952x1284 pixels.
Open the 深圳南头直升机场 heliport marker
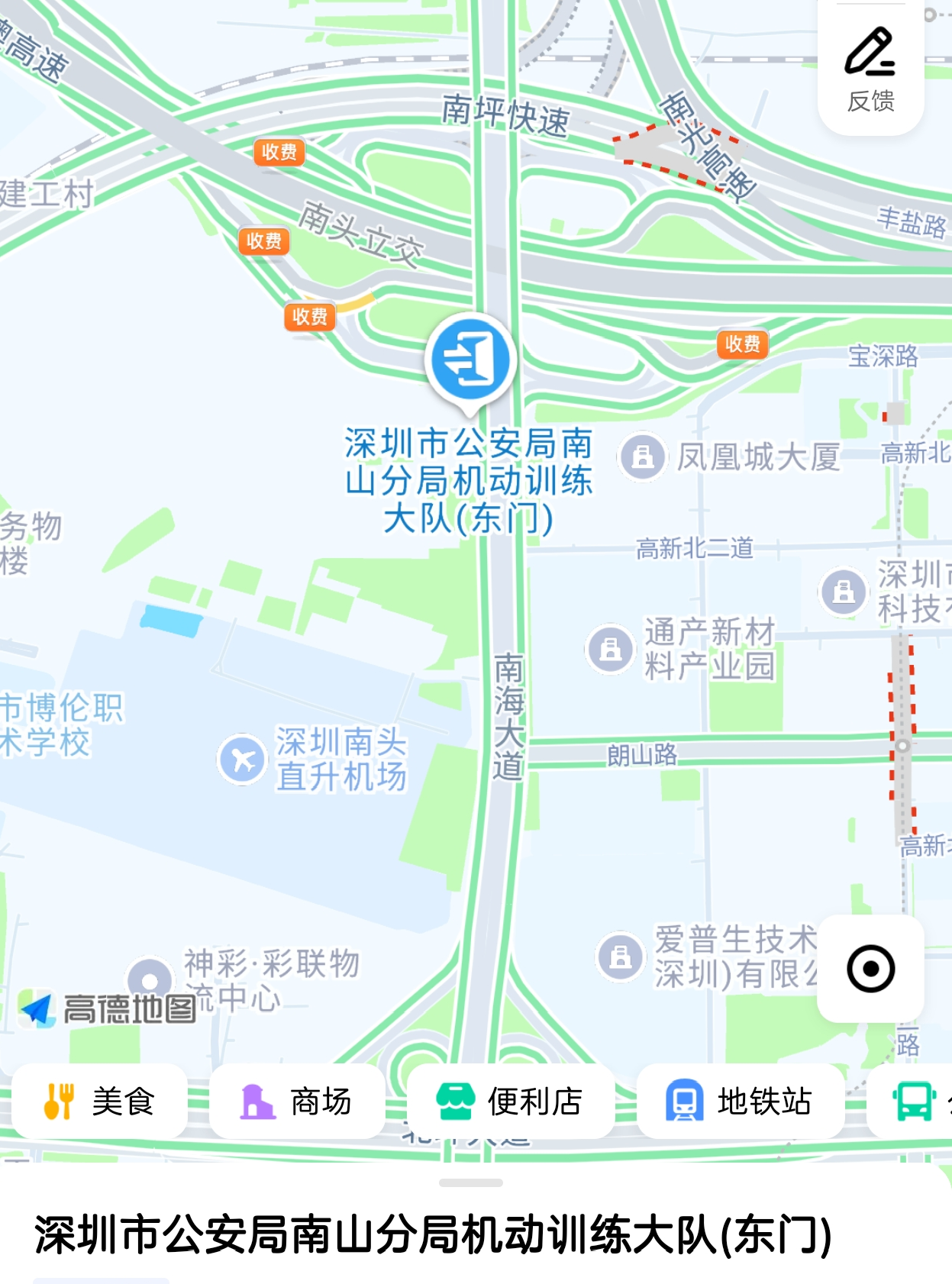242,760
